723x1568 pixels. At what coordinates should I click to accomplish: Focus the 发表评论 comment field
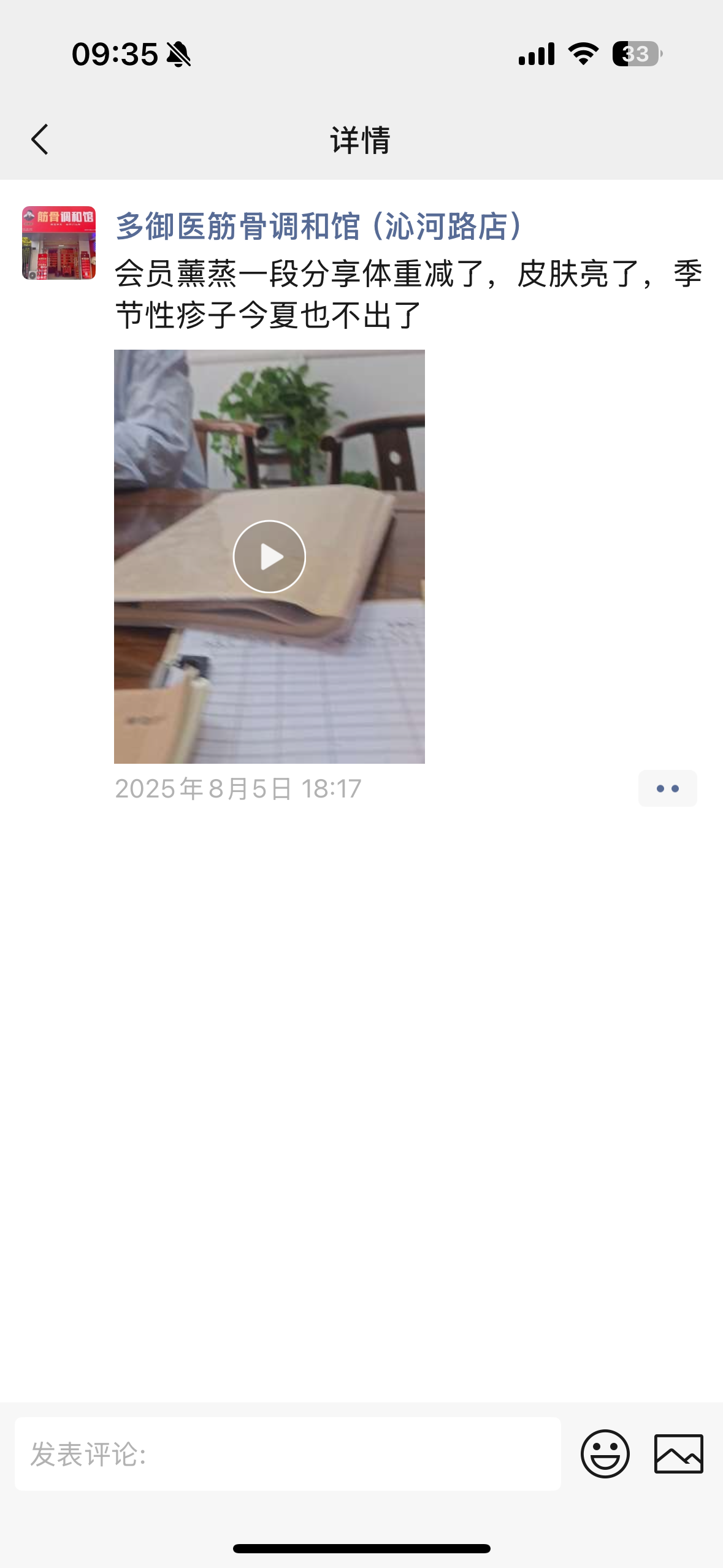click(x=288, y=1453)
